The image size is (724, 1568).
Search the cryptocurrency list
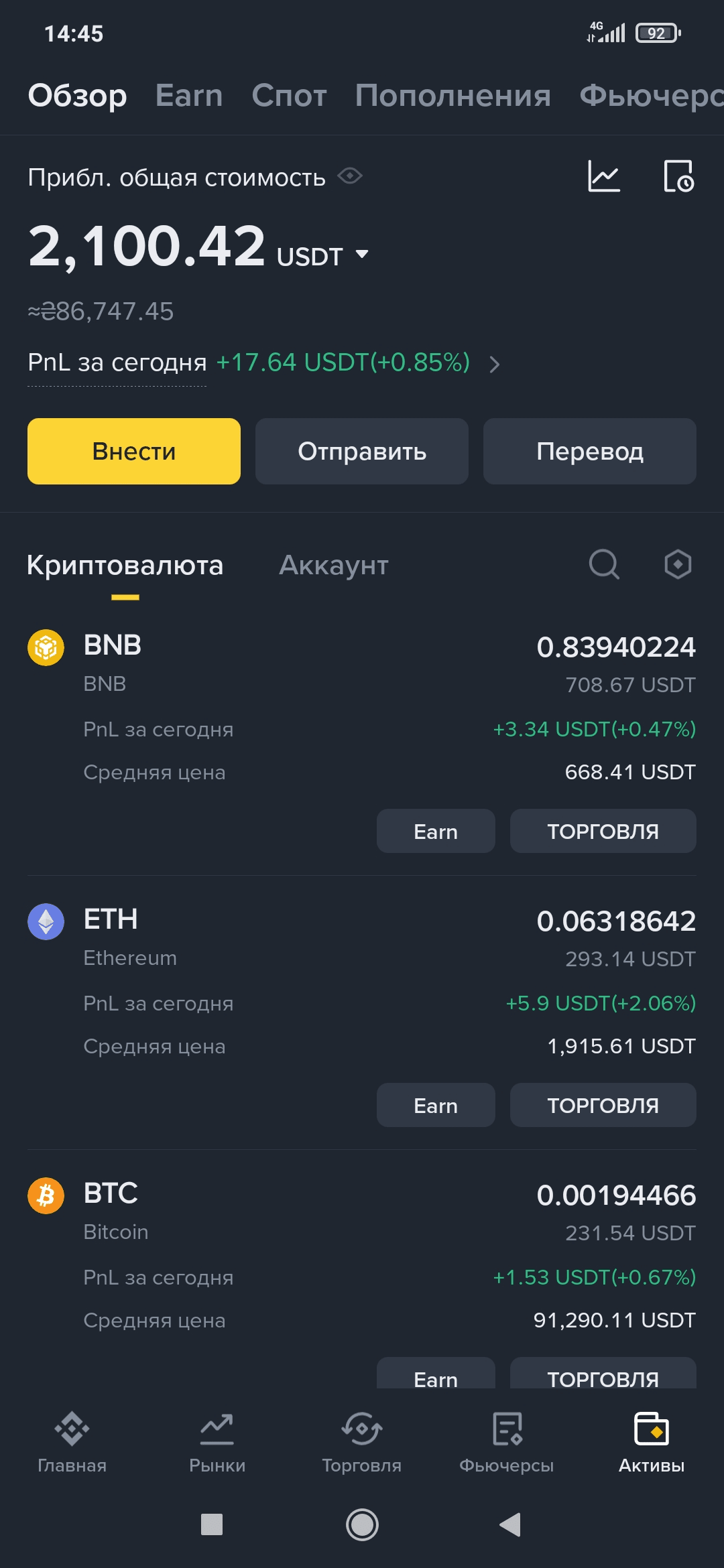(604, 564)
